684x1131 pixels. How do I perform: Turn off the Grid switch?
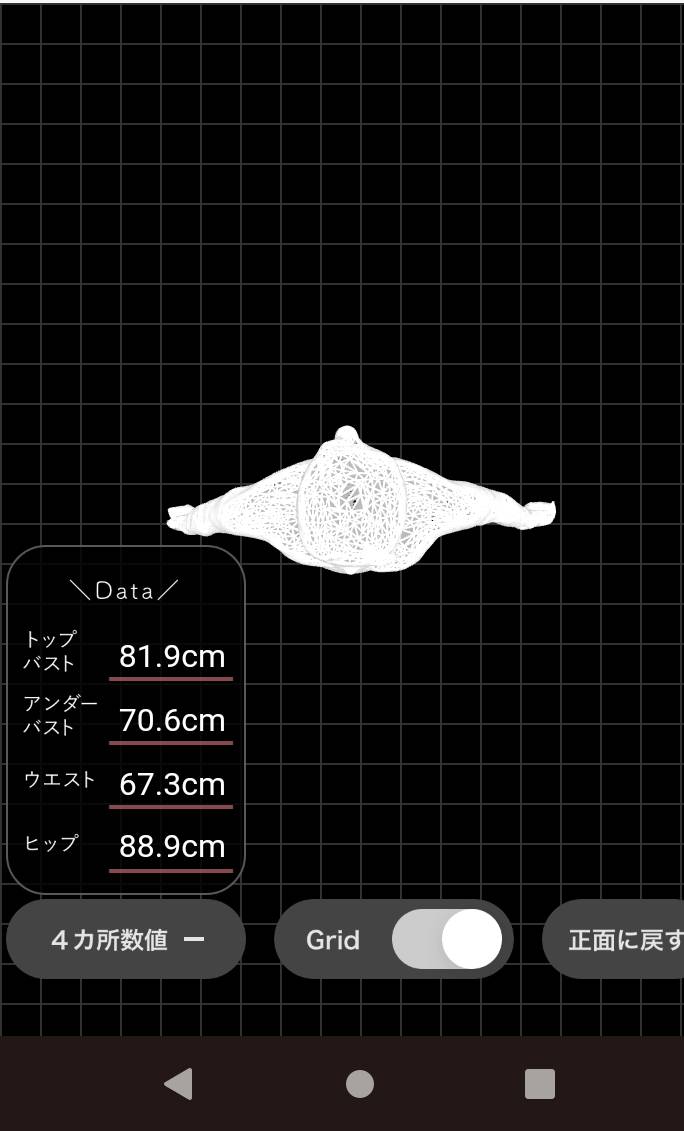coord(447,939)
